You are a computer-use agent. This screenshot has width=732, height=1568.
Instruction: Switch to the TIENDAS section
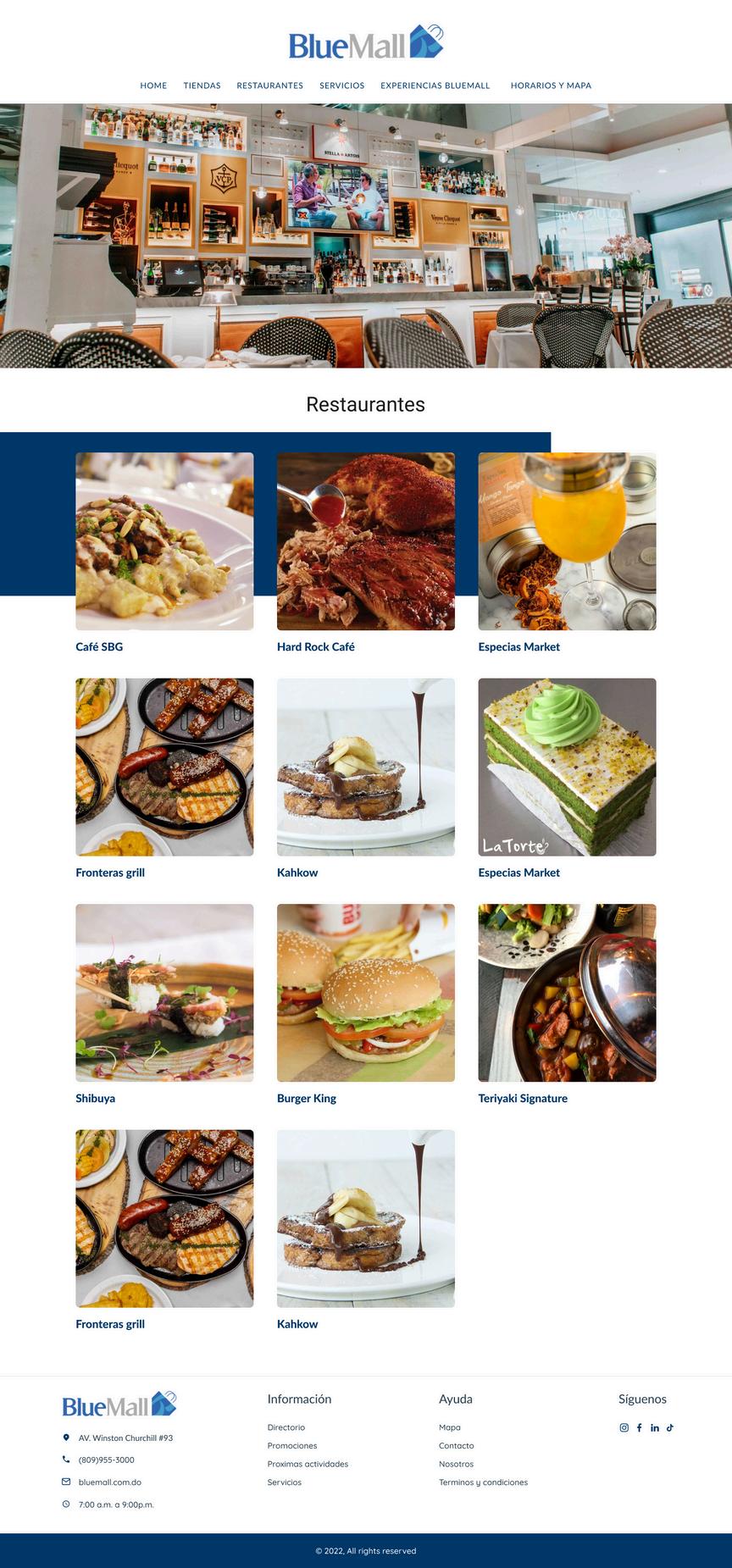coord(202,86)
